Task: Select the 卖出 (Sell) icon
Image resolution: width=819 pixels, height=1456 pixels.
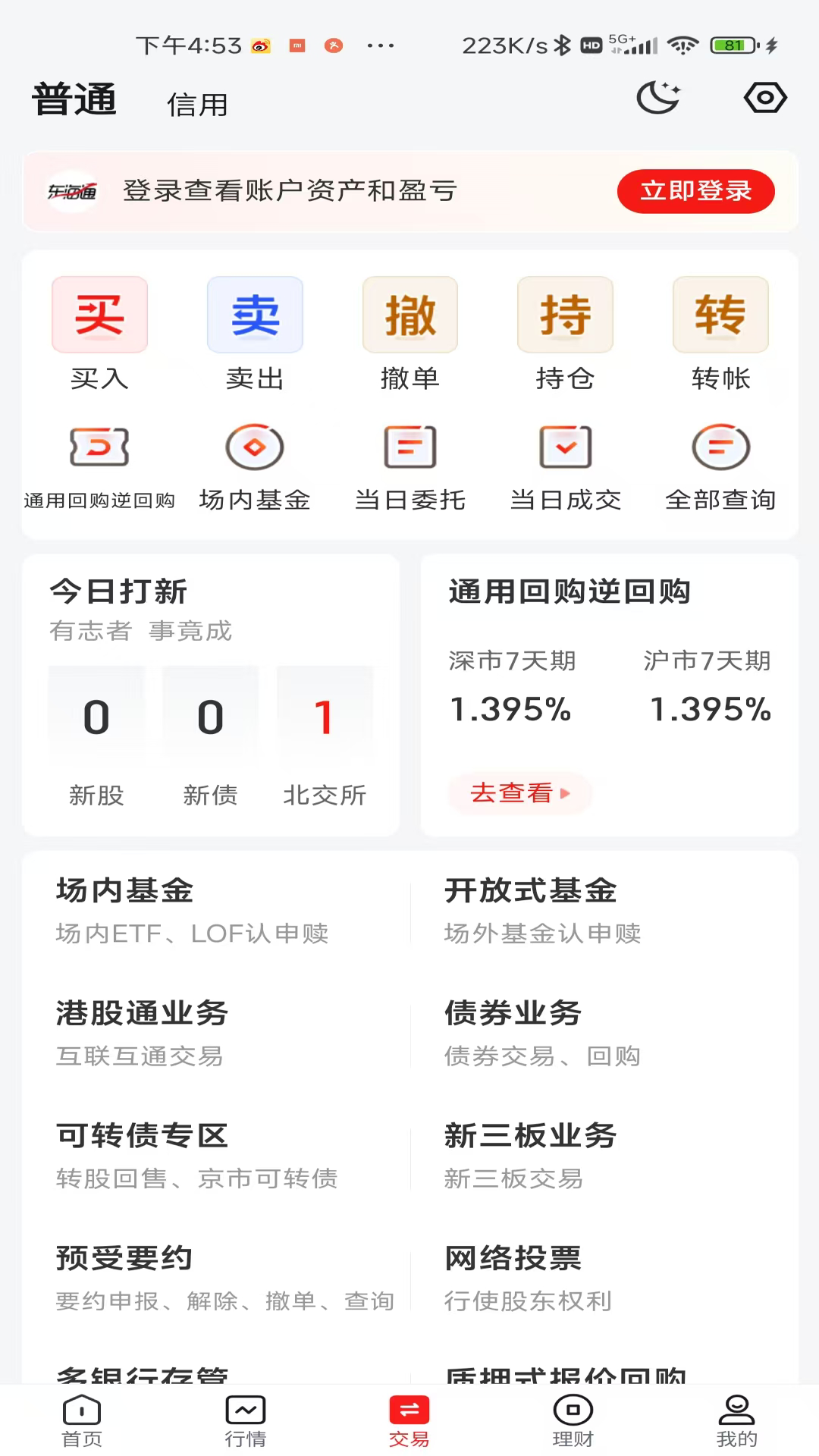Action: click(255, 315)
